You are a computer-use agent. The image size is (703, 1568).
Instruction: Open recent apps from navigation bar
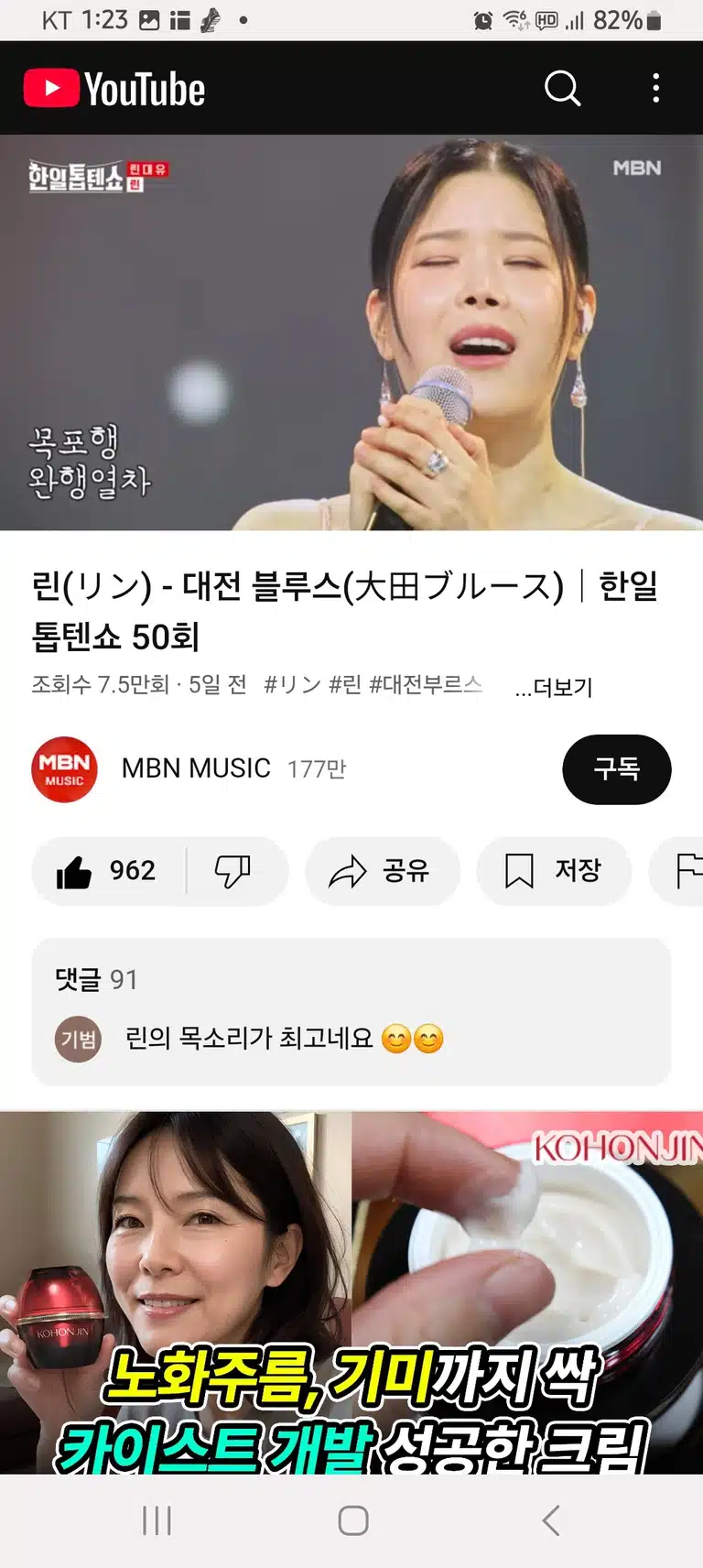tap(157, 1520)
